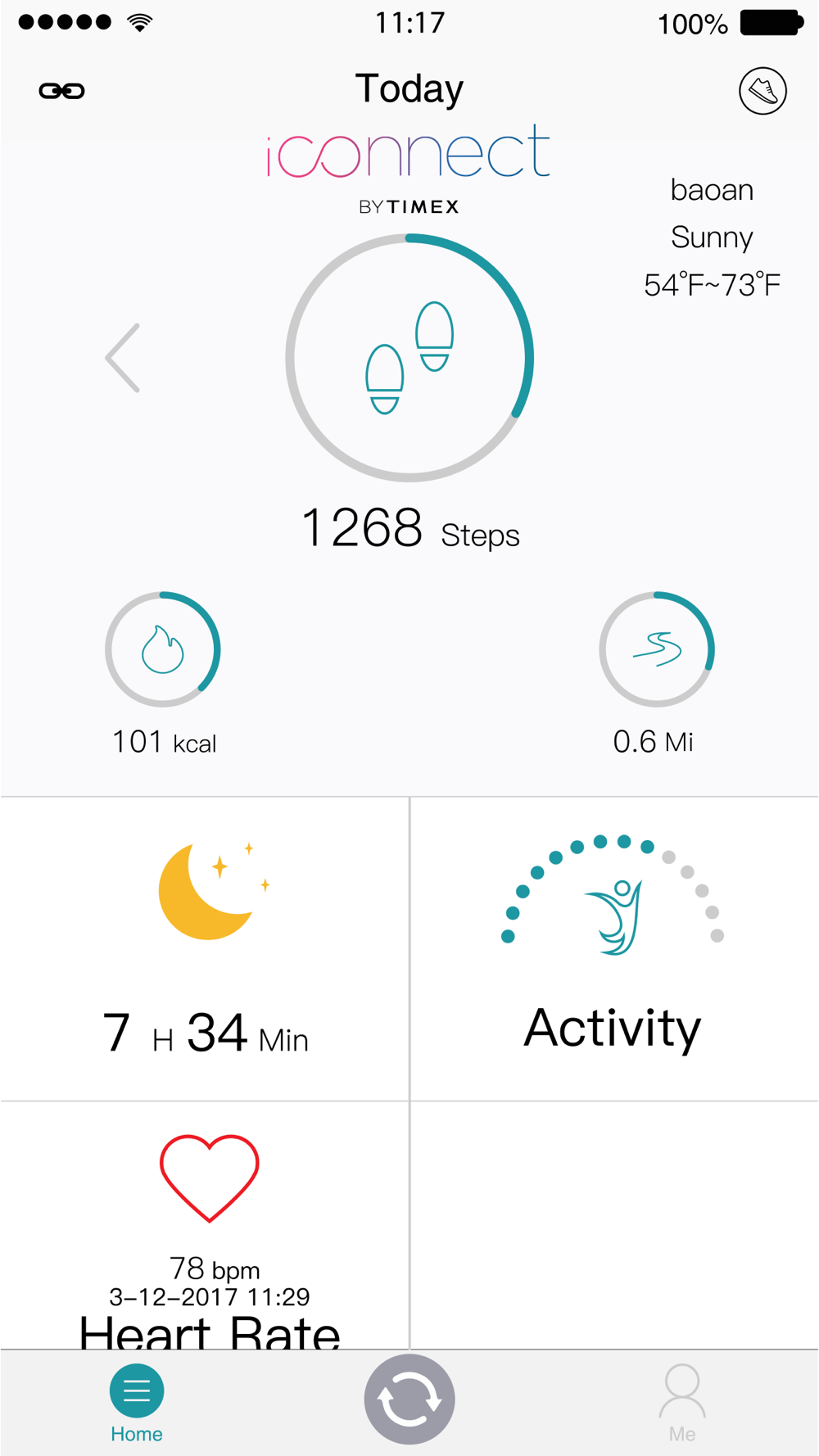This screenshot has height=1456, width=819.
Task: Open the Activity tile
Action: point(614,949)
